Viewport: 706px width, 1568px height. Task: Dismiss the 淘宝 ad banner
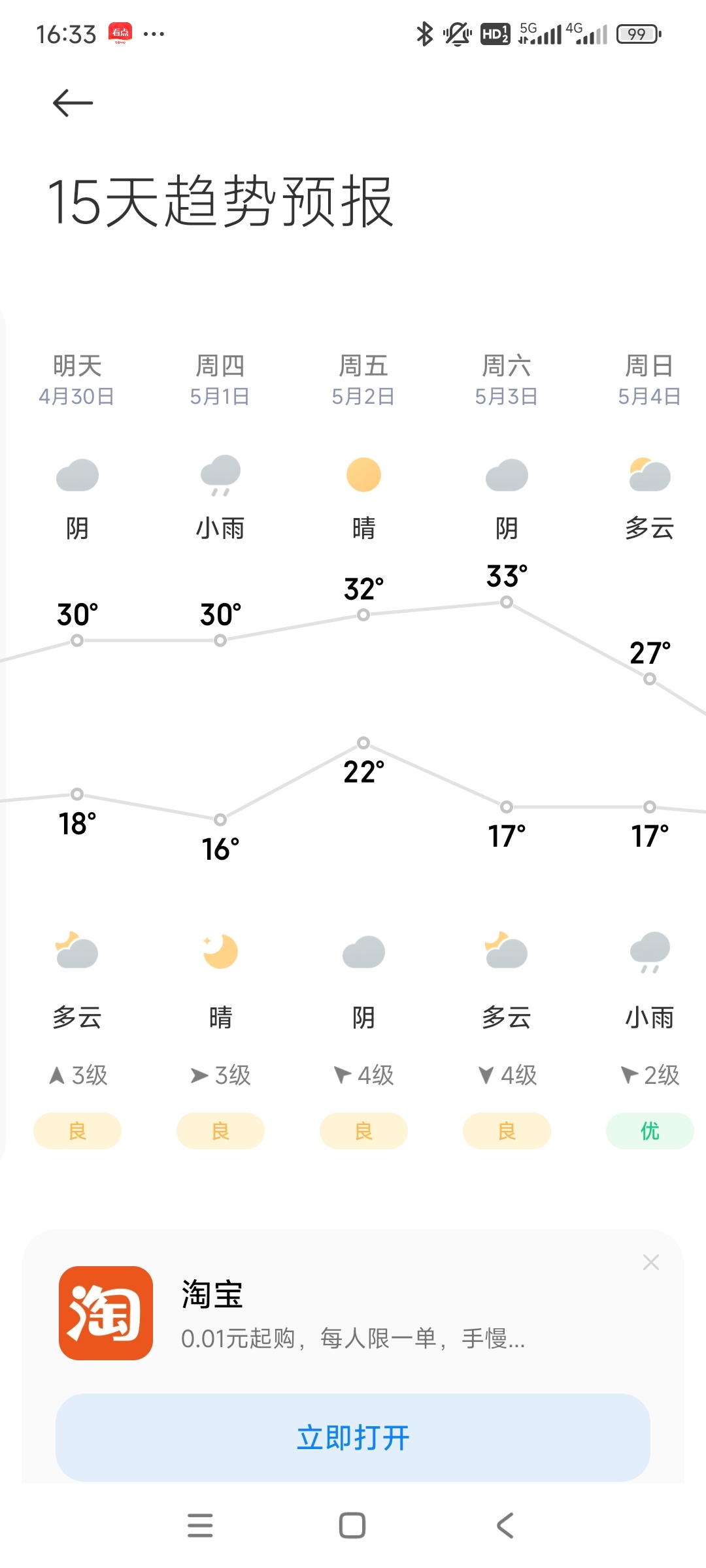[x=650, y=1262]
